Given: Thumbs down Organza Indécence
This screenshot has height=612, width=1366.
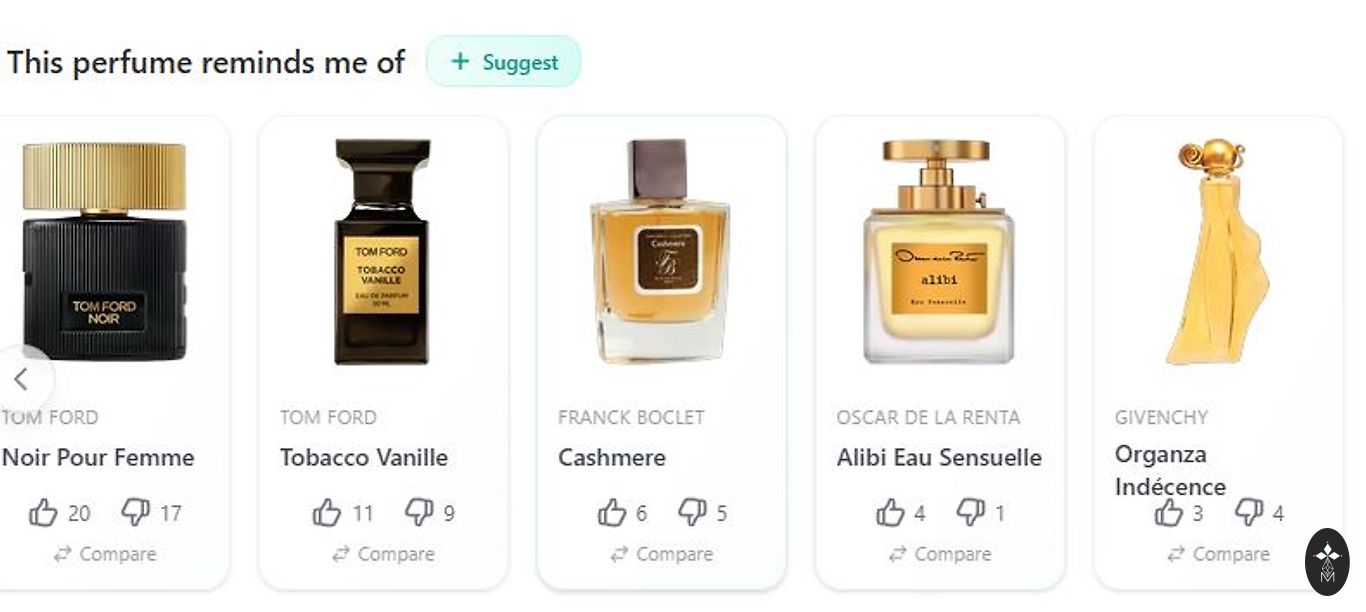Looking at the screenshot, I should tap(1249, 513).
